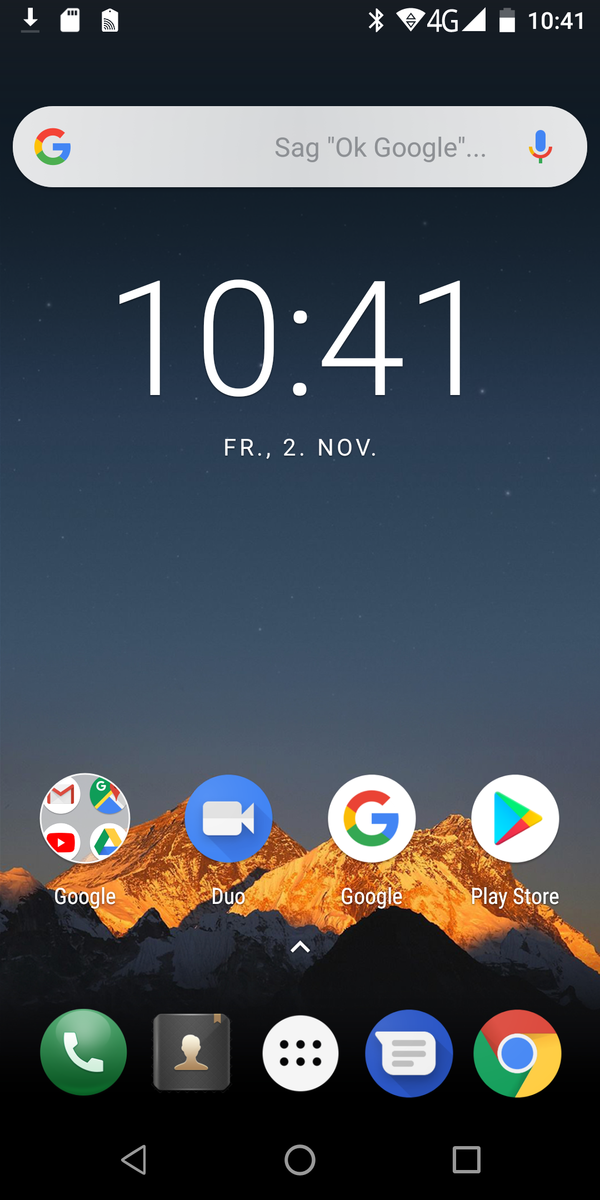Image resolution: width=600 pixels, height=1200 pixels.
Task: Show recent apps using the square button
Action: 466,1159
